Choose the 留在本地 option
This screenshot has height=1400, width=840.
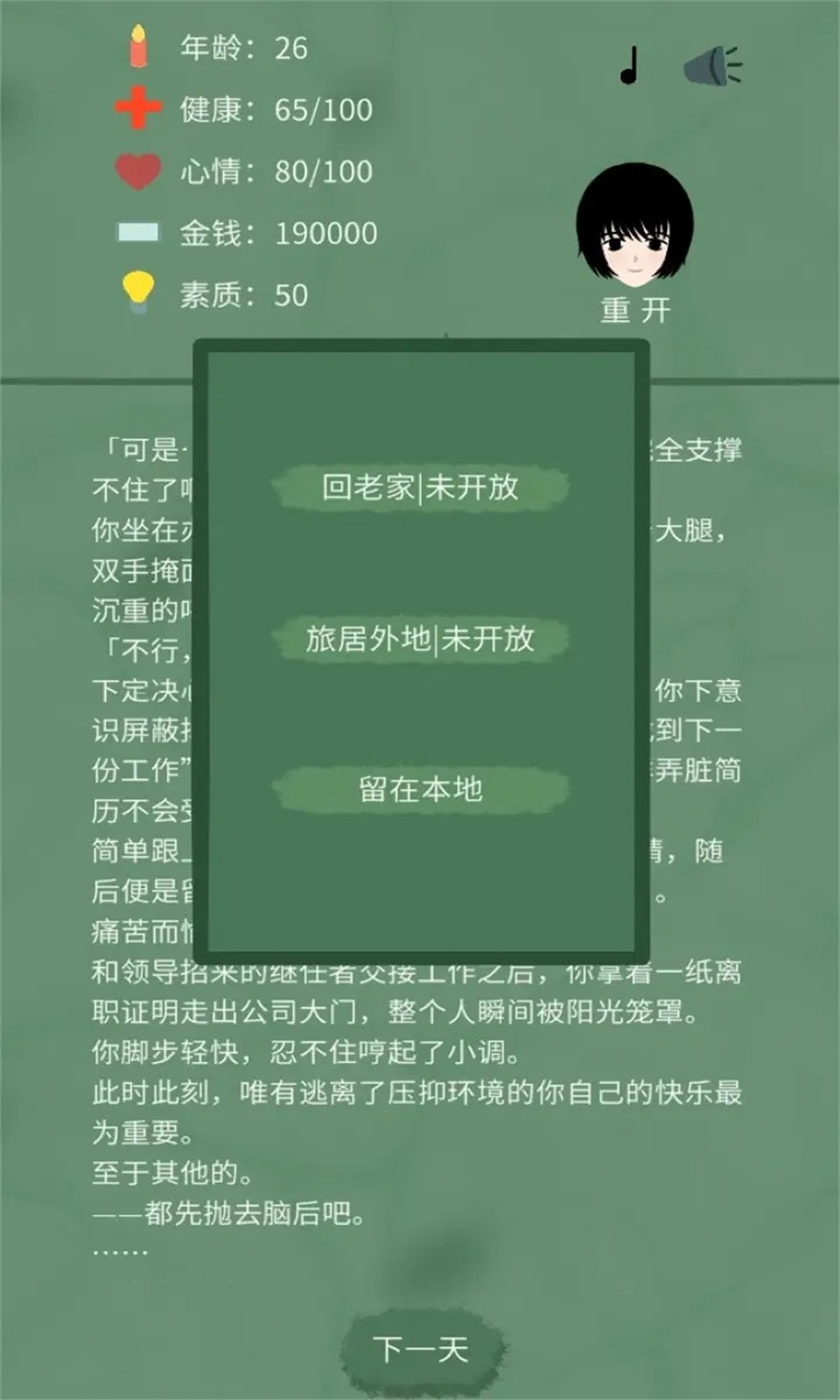pos(420,789)
